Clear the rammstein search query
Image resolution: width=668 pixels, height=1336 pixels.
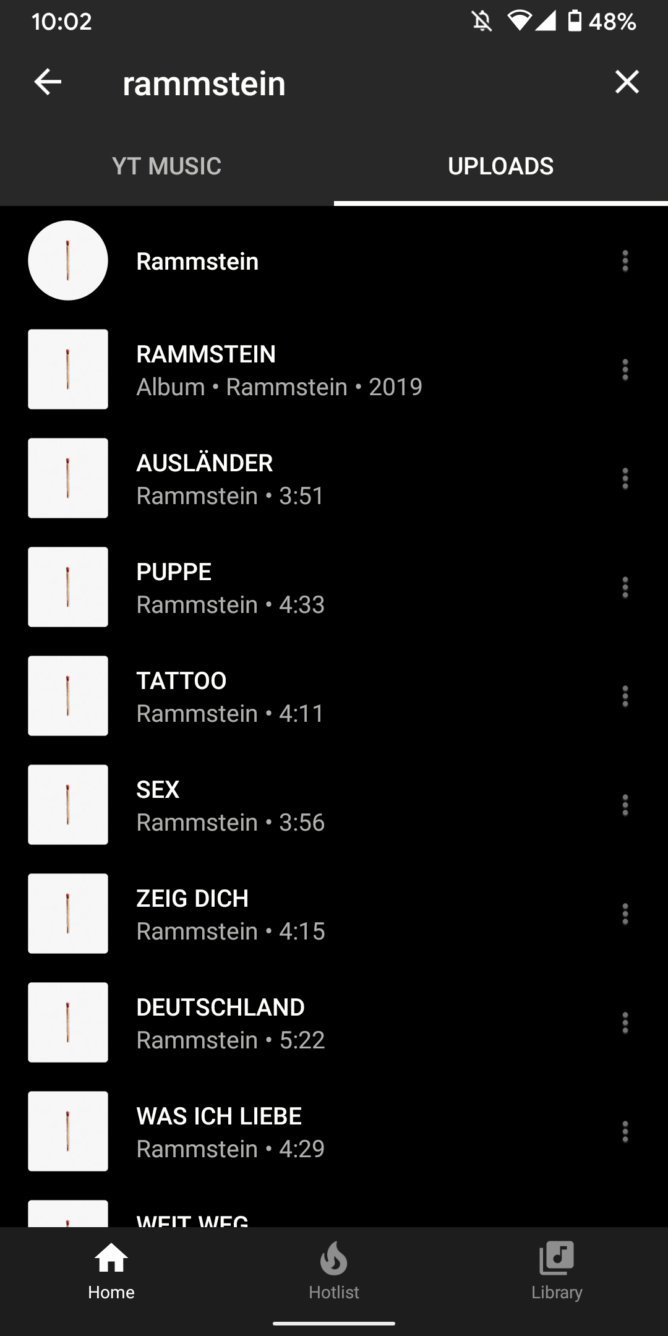626,82
